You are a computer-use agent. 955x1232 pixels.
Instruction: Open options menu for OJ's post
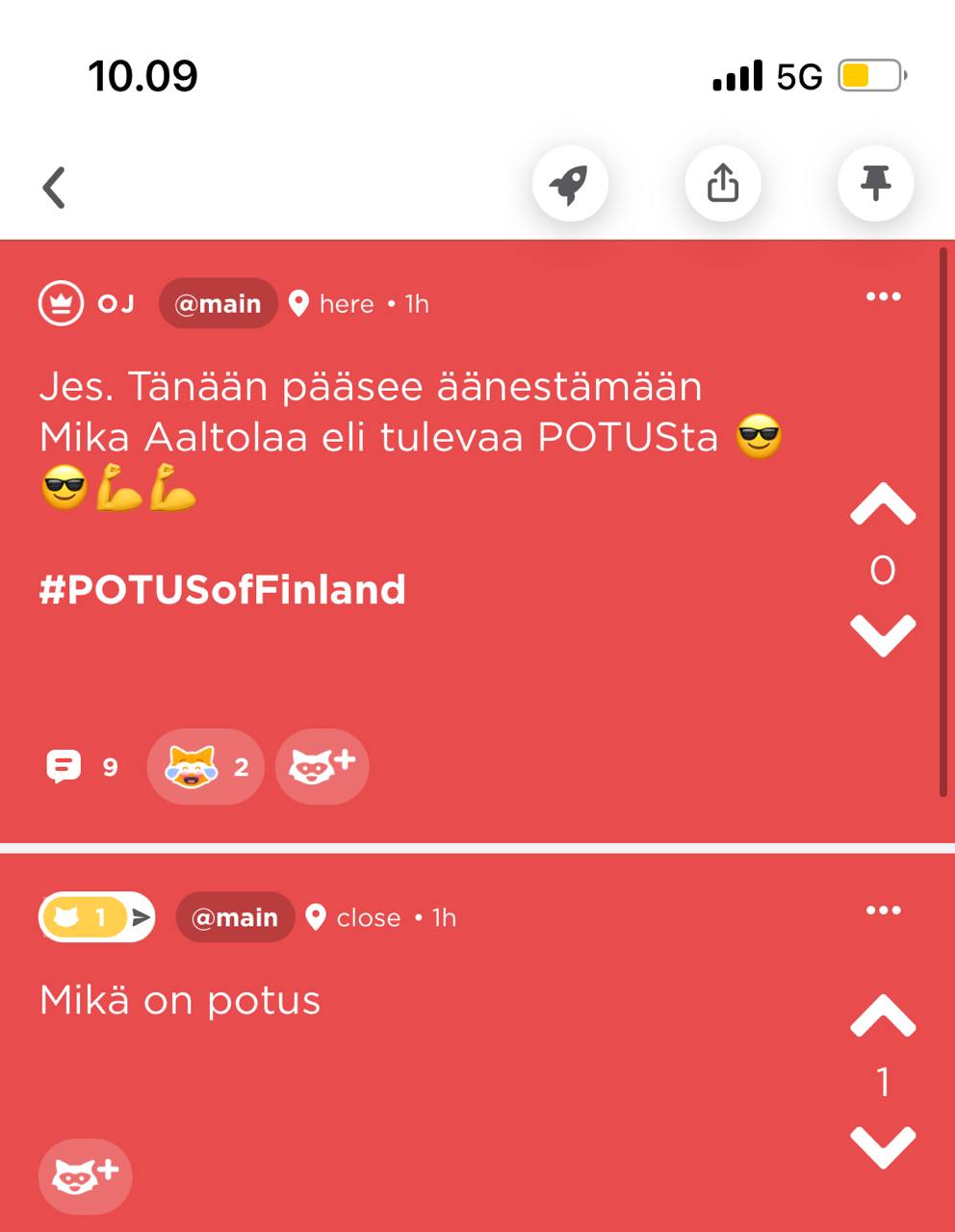(x=883, y=296)
